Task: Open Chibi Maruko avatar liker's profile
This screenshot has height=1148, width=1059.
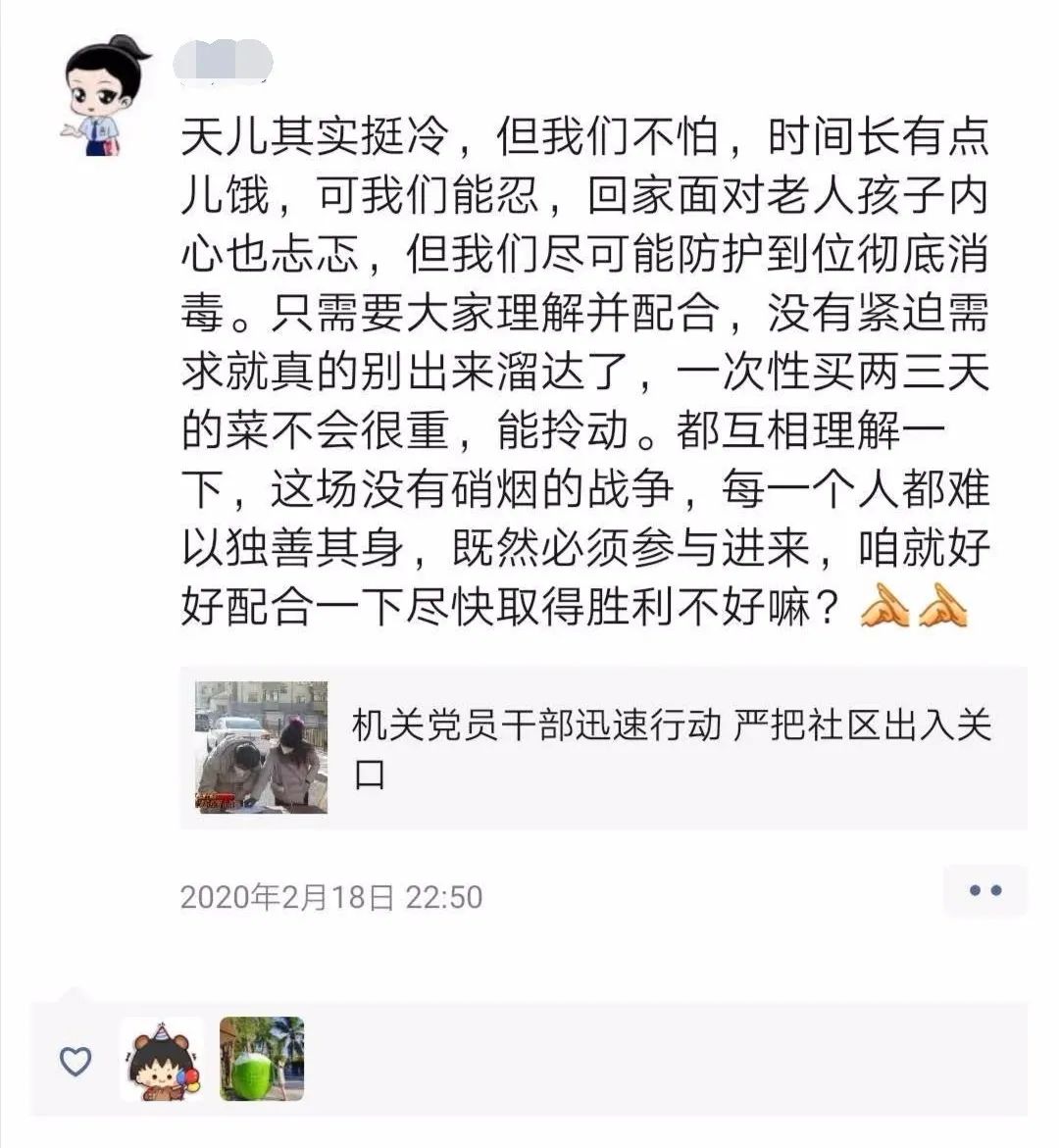Action: pos(162,1059)
